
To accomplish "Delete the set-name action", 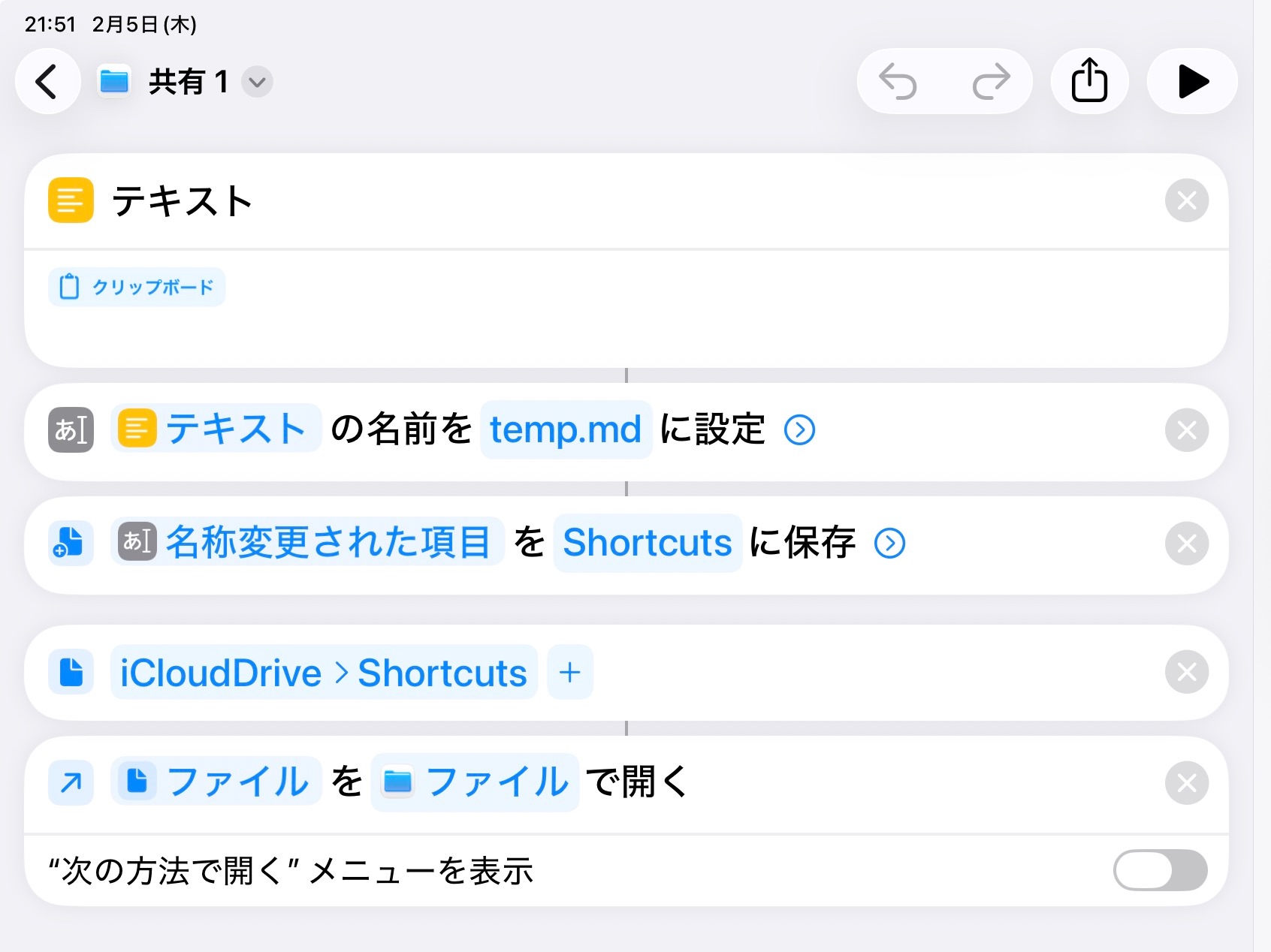I will (1186, 430).
